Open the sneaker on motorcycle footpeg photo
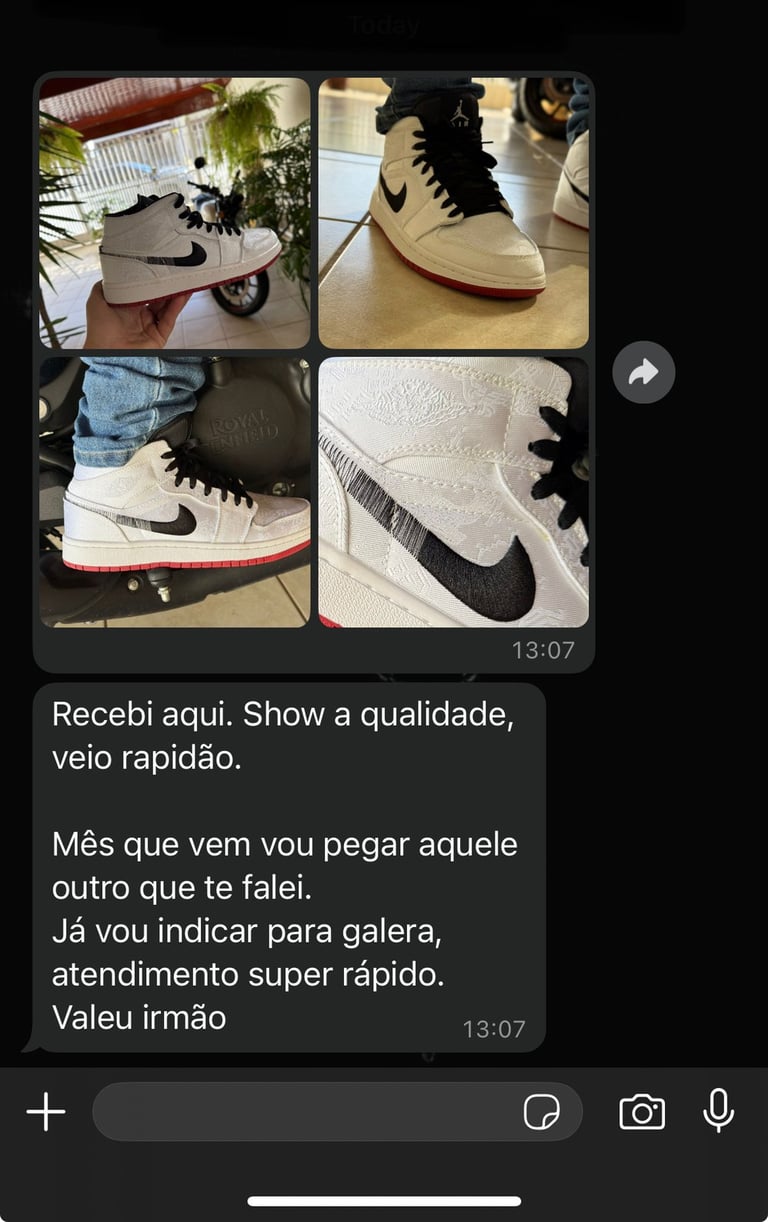The width and height of the screenshot is (768, 1222). pyautogui.click(x=174, y=492)
